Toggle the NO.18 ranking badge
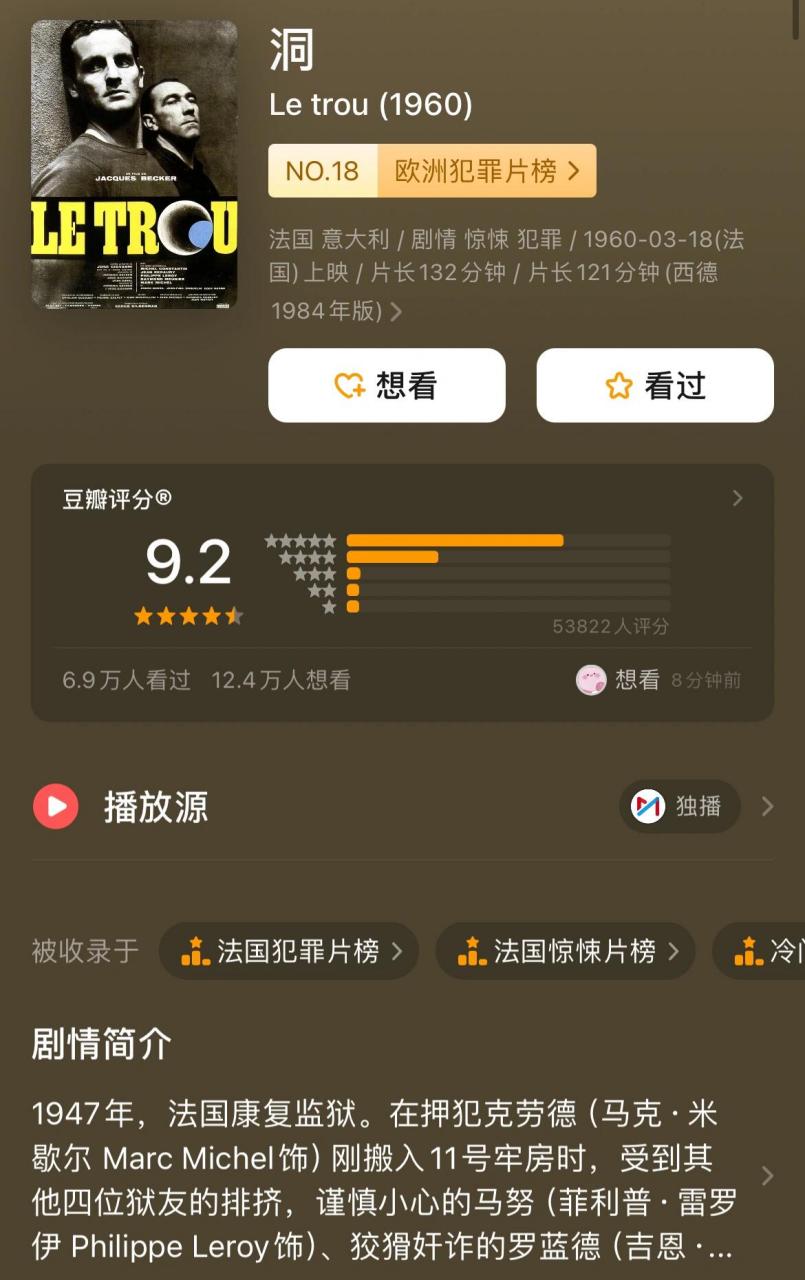The image size is (805, 1280). point(323,172)
